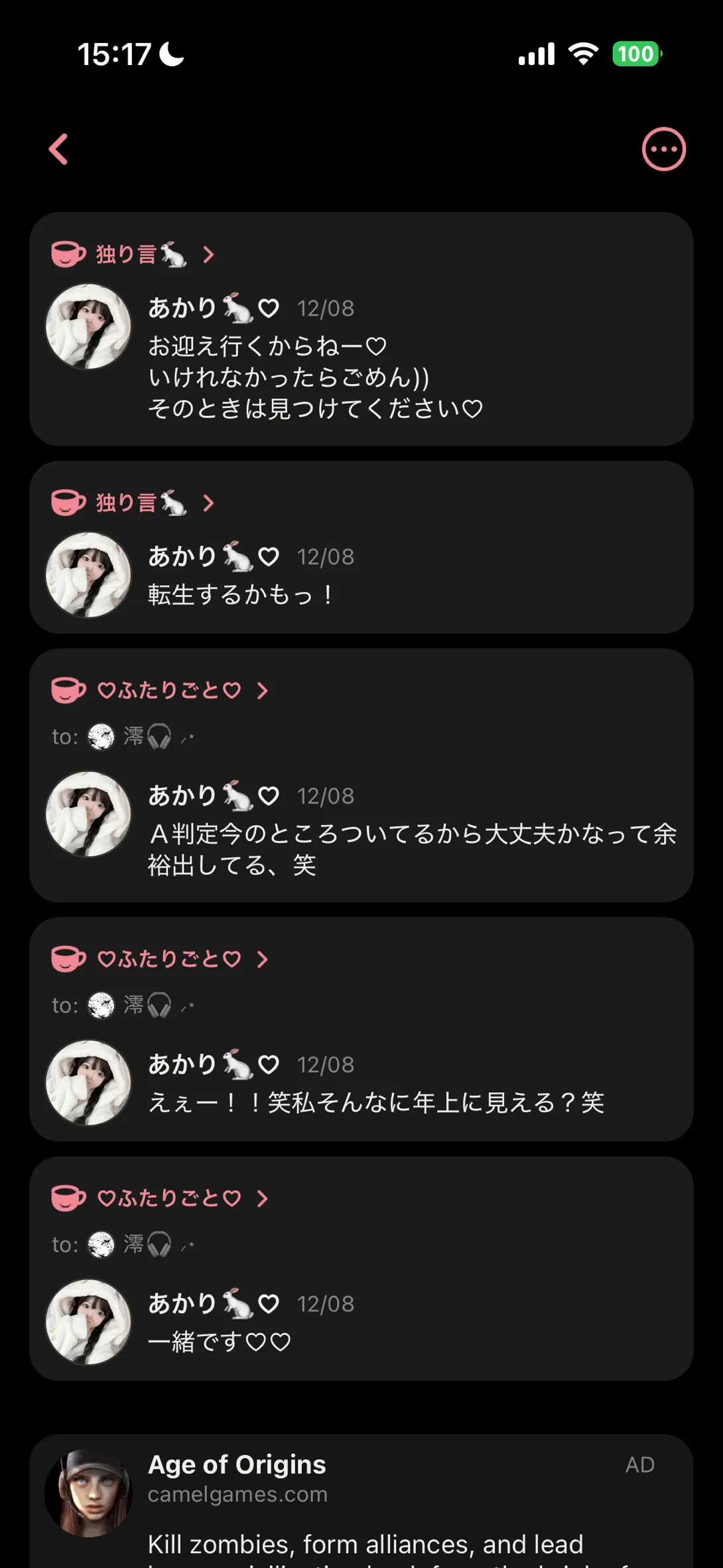Open the three-dot more options menu

pyautogui.click(x=663, y=149)
